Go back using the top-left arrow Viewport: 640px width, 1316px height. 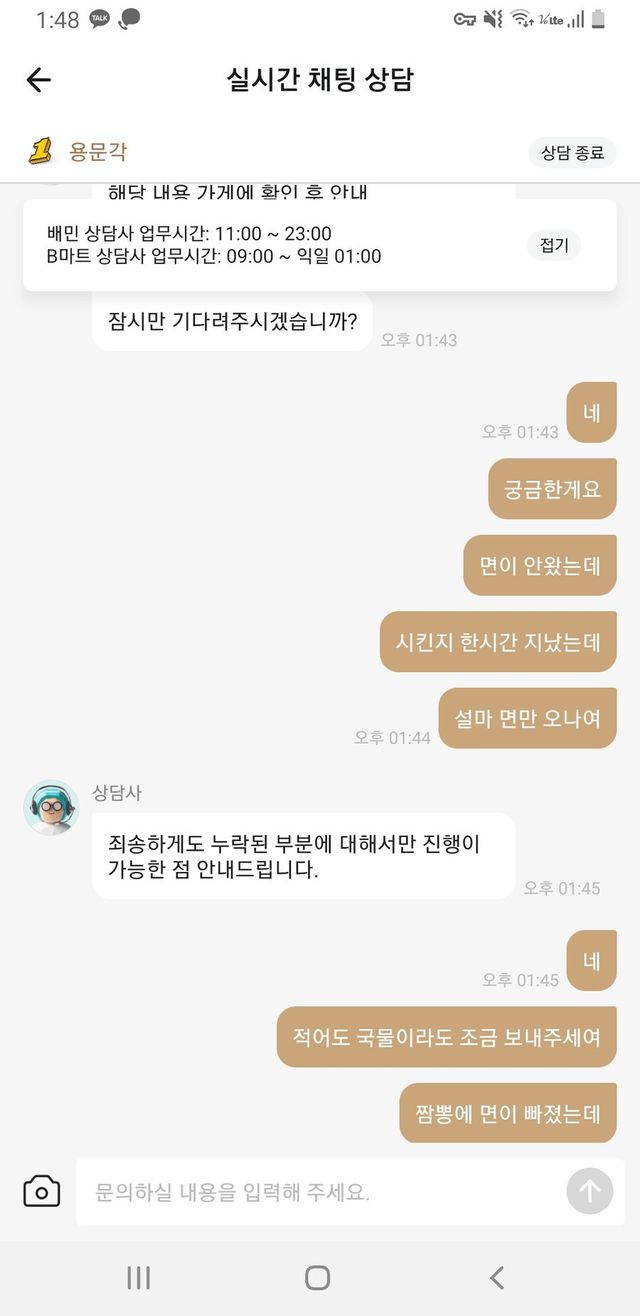coord(39,80)
